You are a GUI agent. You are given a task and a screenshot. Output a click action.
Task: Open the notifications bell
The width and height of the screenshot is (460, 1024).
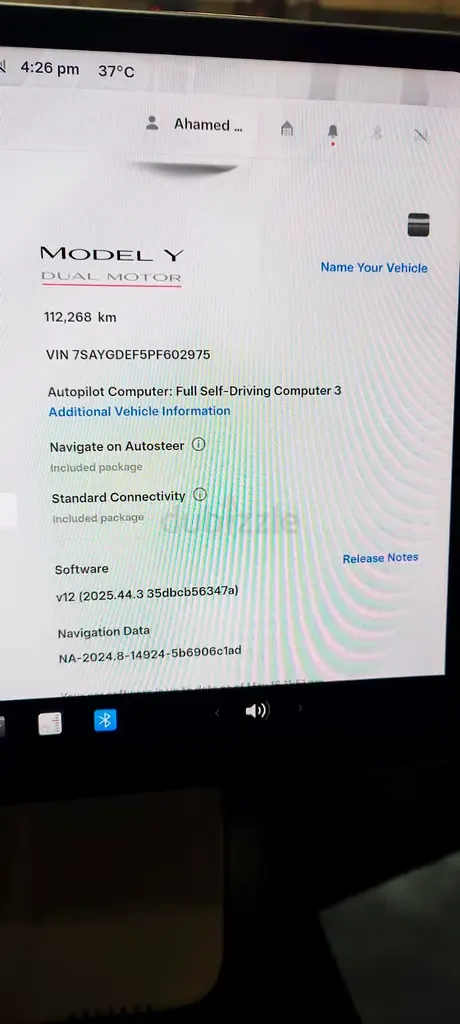[x=333, y=133]
